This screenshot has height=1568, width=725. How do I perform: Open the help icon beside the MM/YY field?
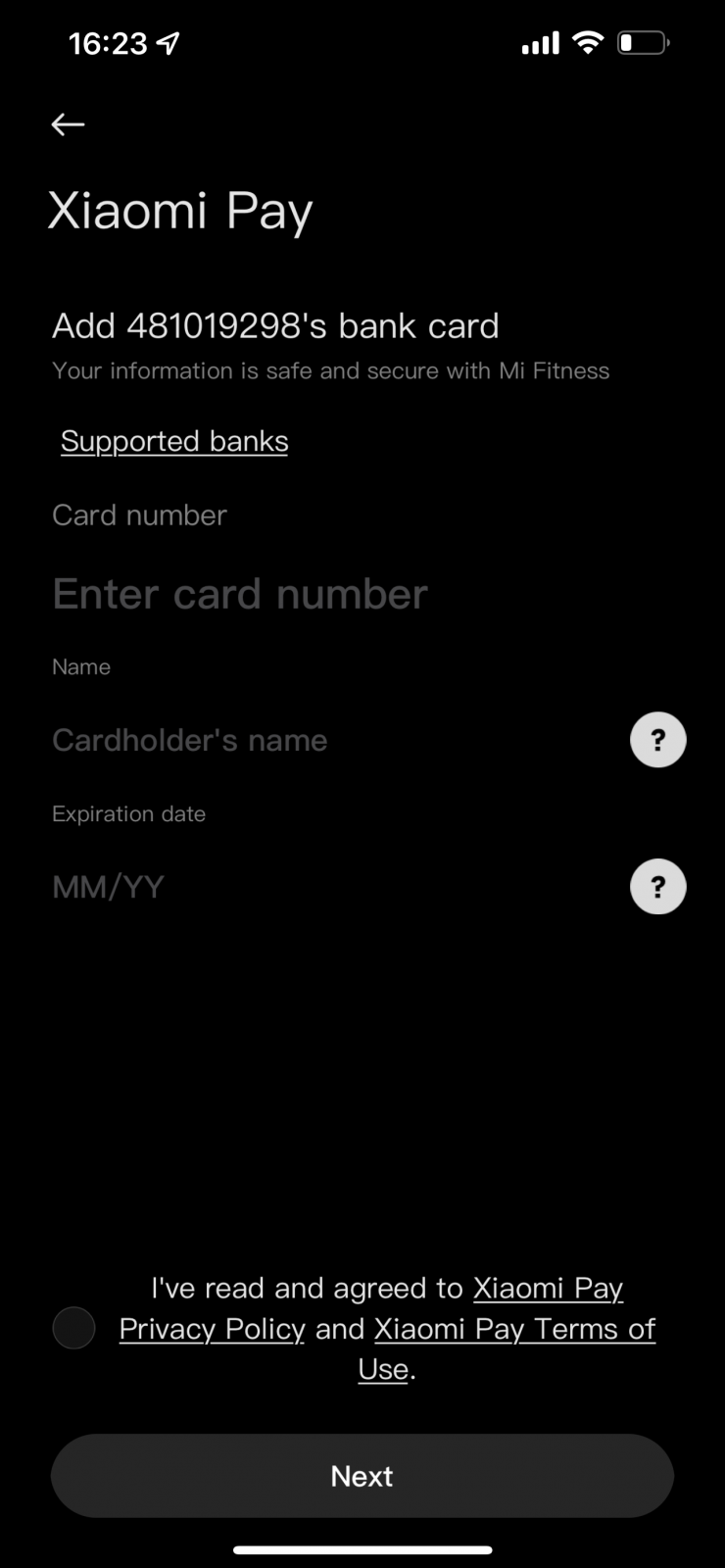point(657,887)
